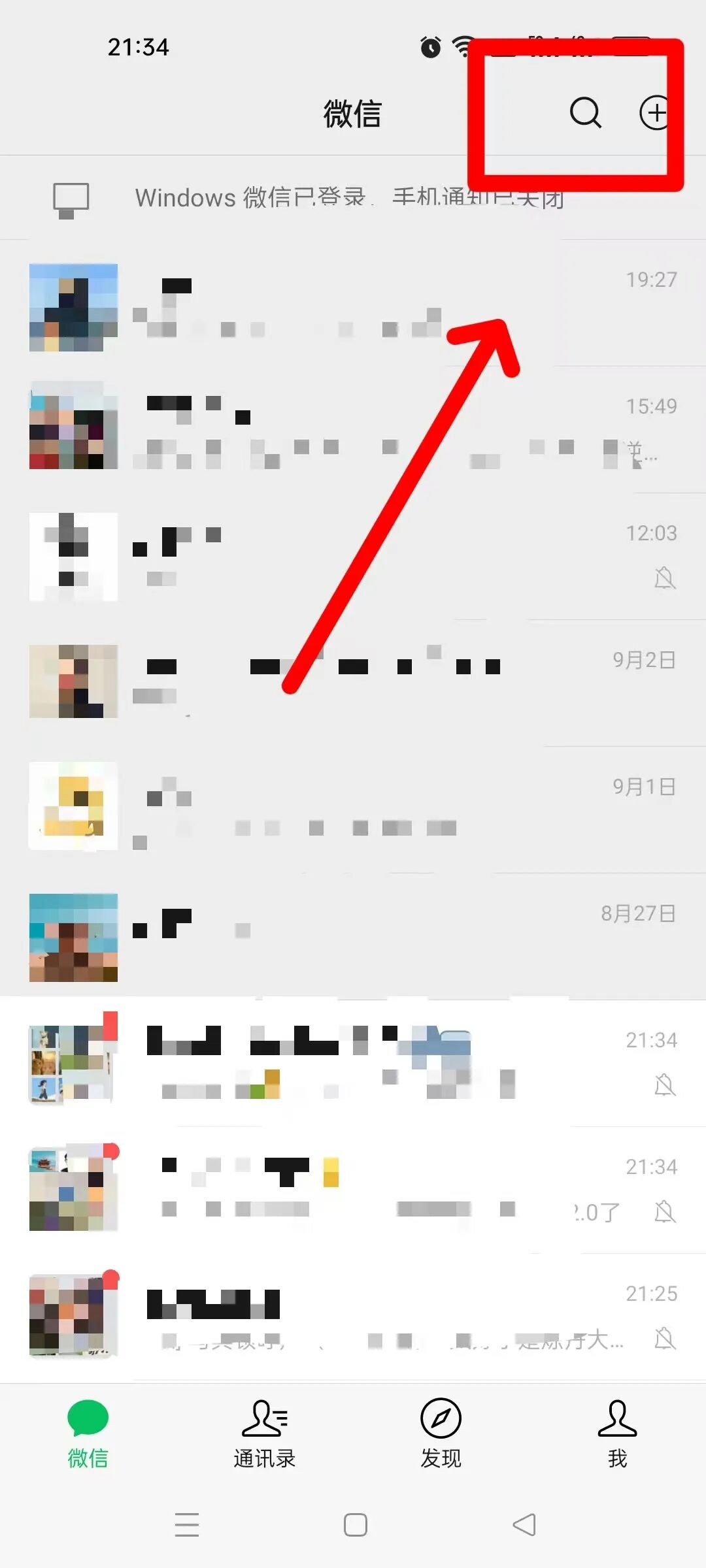Switch to the 通讯录 tab
This screenshot has width=706, height=1568.
click(265, 1433)
